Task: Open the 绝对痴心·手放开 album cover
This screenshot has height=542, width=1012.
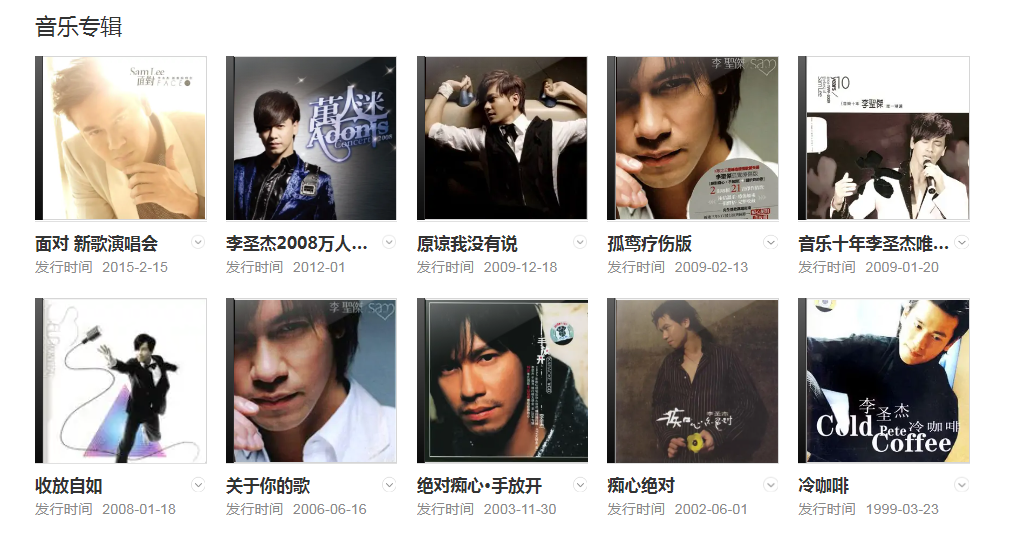Action: tap(502, 380)
